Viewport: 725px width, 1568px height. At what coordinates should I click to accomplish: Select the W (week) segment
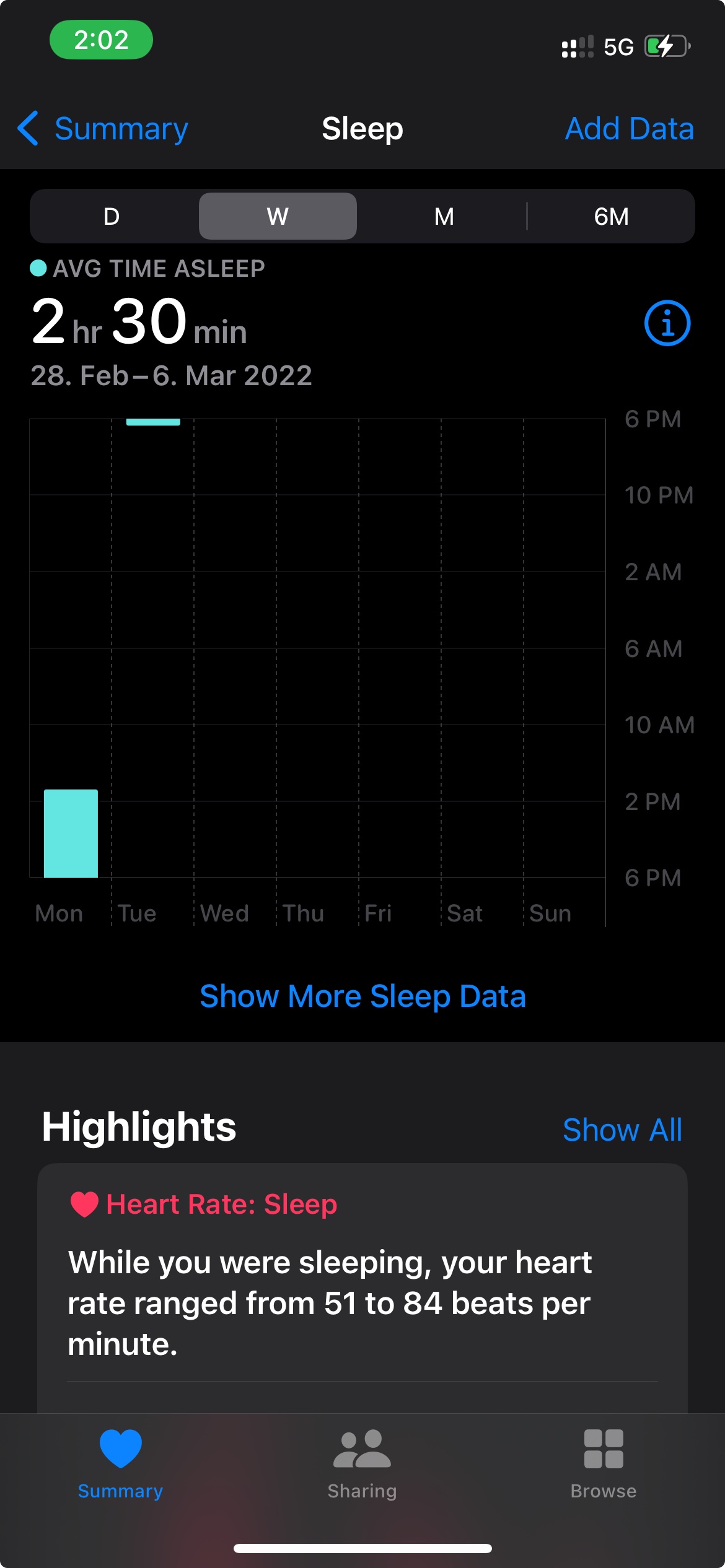tap(278, 216)
